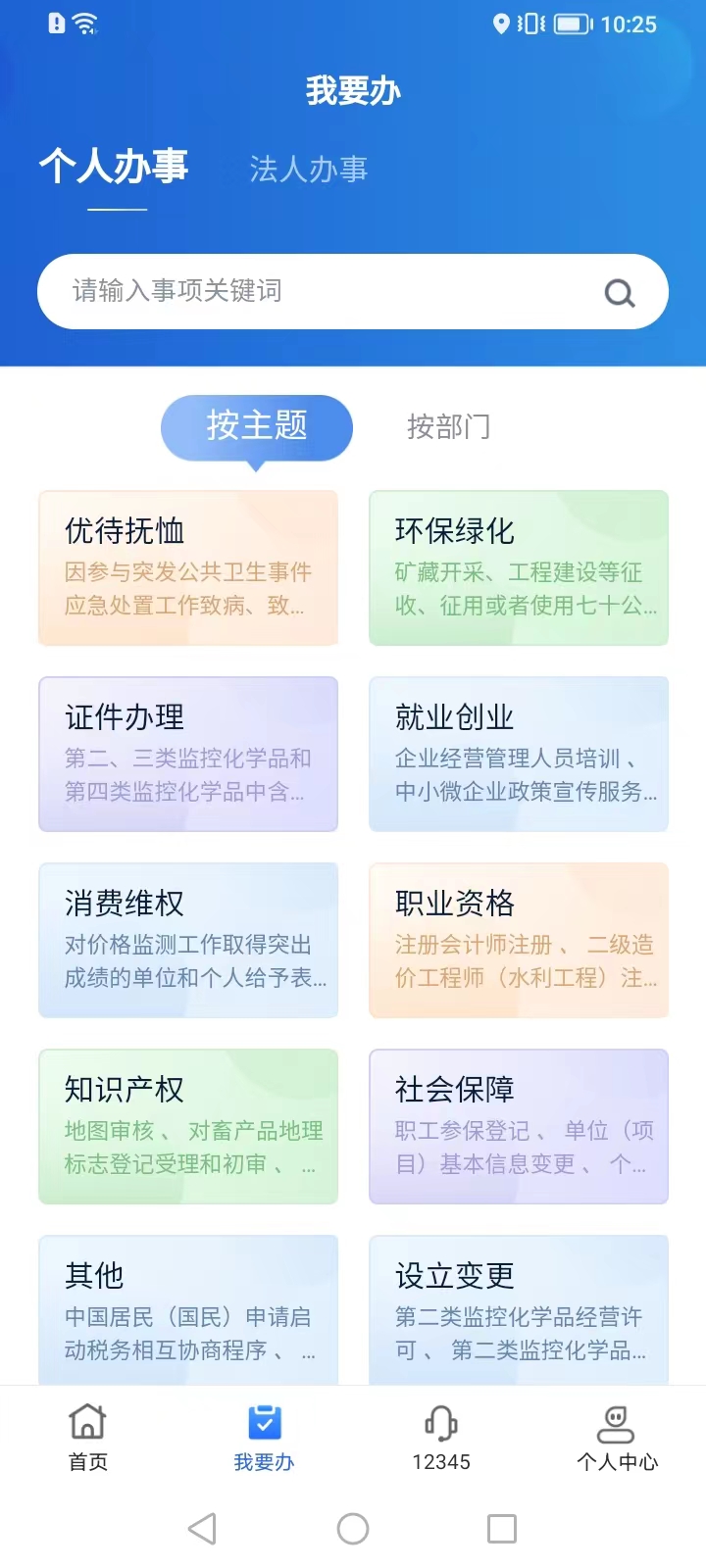Image resolution: width=706 pixels, height=1568 pixels.
Task: Go to the 首页 tab
Action: [88, 1437]
